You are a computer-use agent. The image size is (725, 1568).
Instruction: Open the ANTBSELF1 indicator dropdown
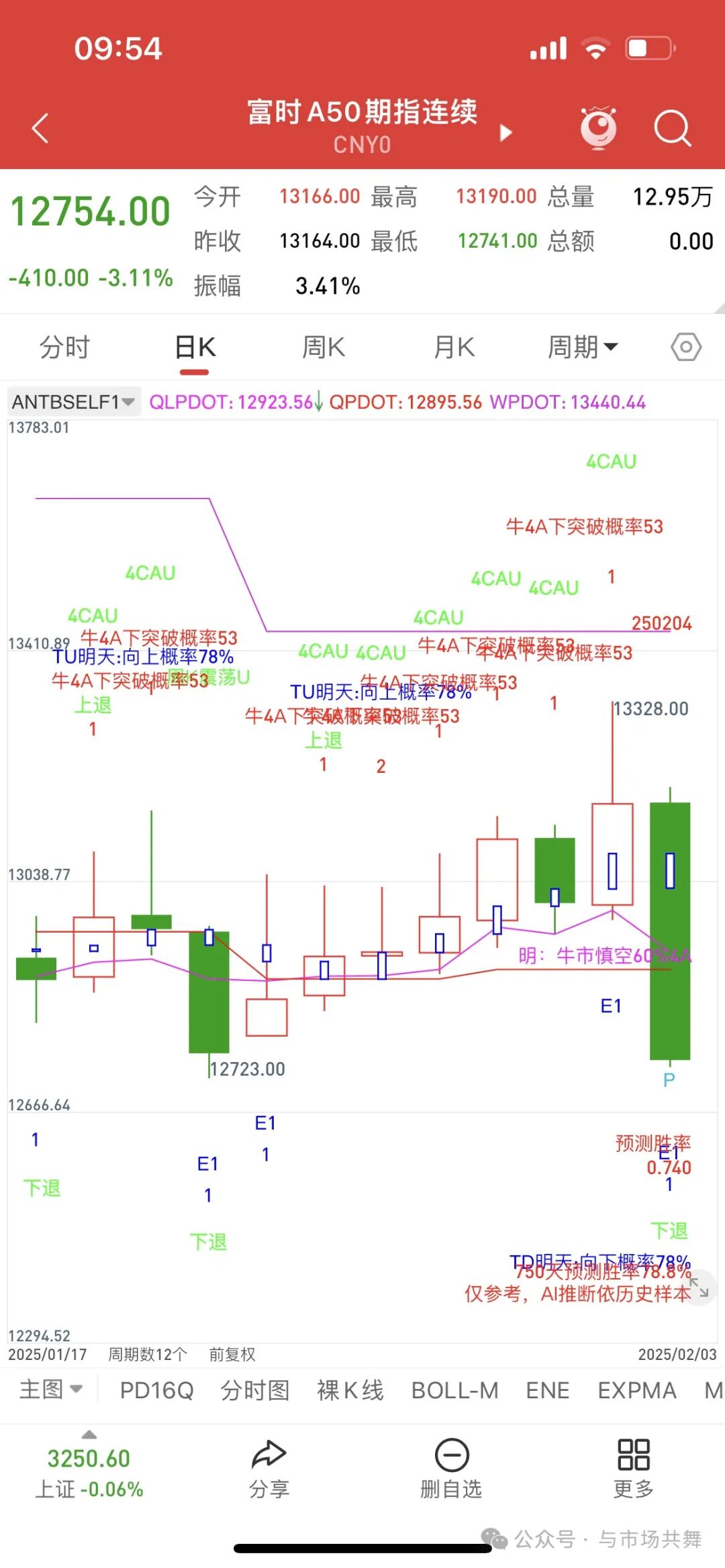tap(74, 402)
